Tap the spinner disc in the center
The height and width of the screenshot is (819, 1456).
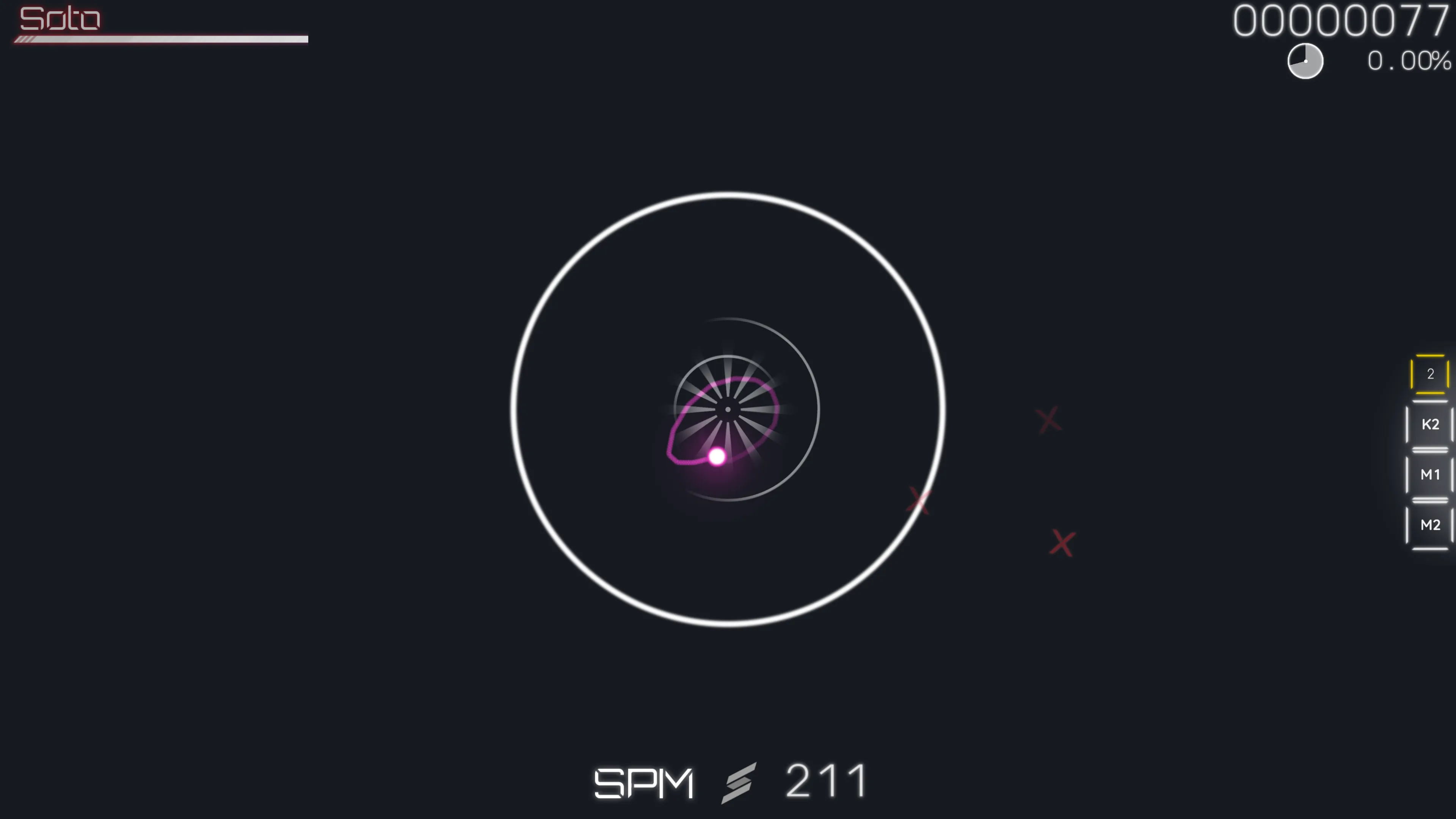point(728,409)
